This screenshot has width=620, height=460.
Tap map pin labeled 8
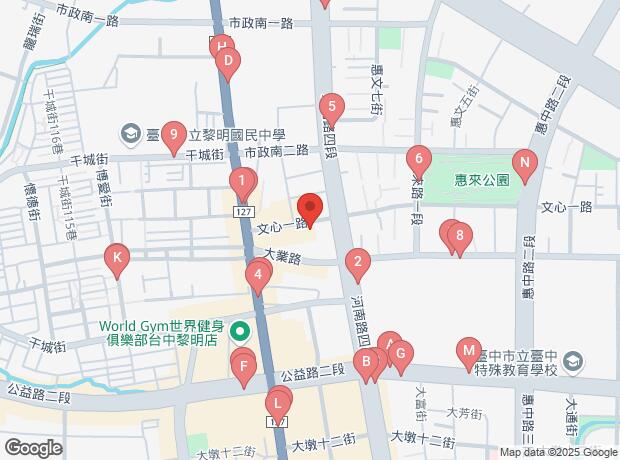[459, 237]
